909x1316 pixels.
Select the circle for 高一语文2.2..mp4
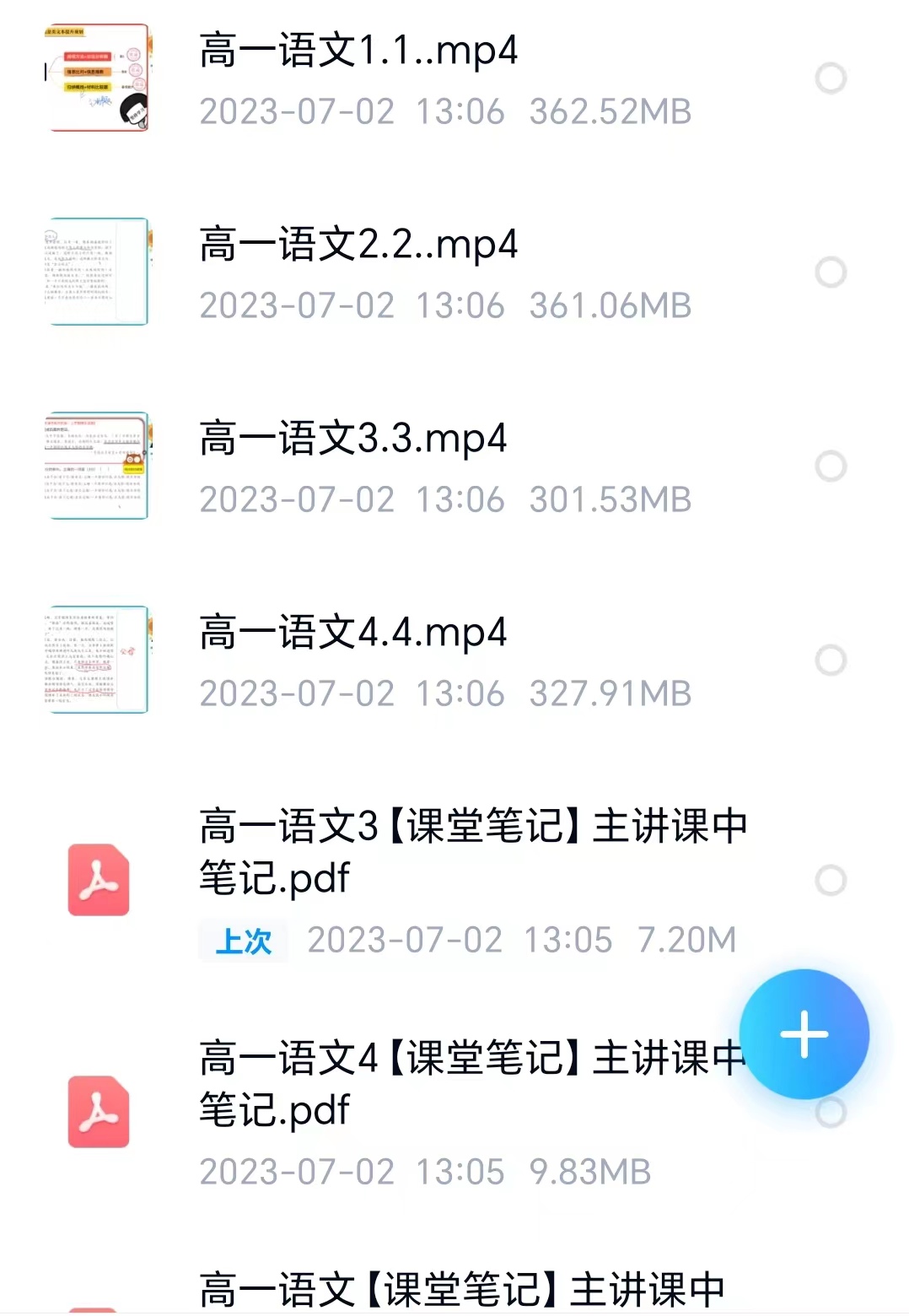[831, 272]
